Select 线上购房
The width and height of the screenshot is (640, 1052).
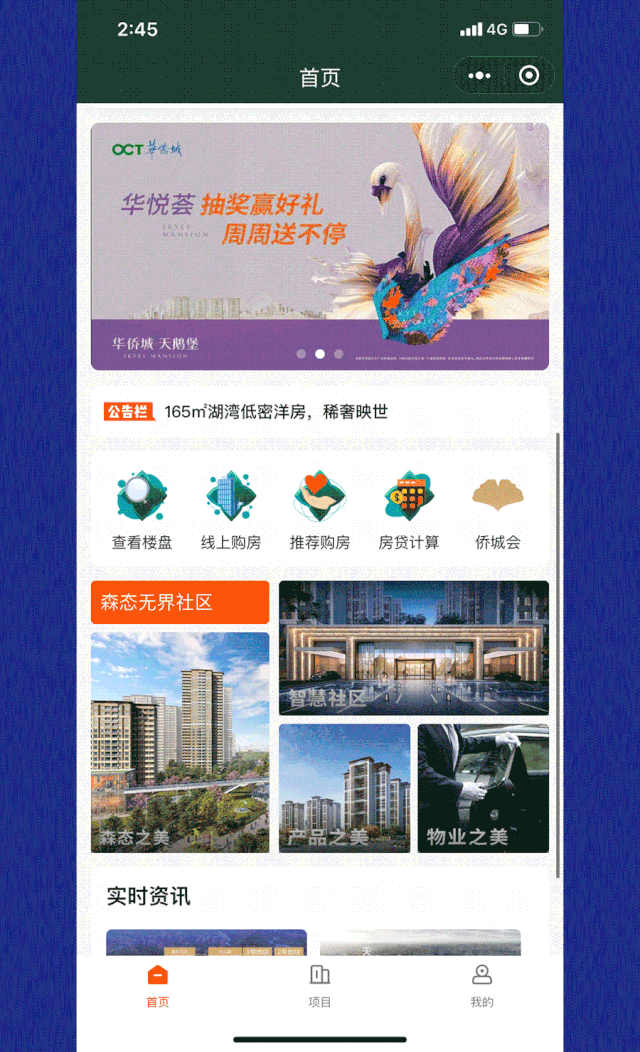coord(231,512)
